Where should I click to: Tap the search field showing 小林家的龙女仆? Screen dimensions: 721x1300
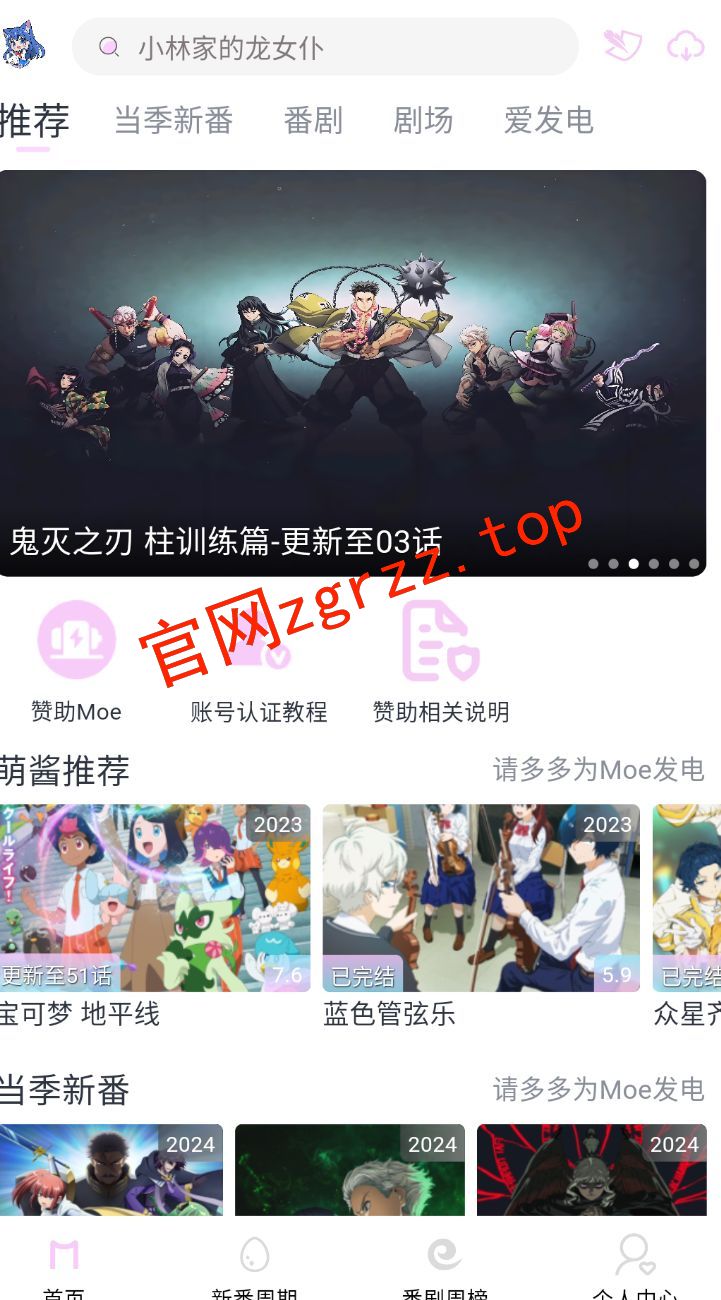click(325, 46)
